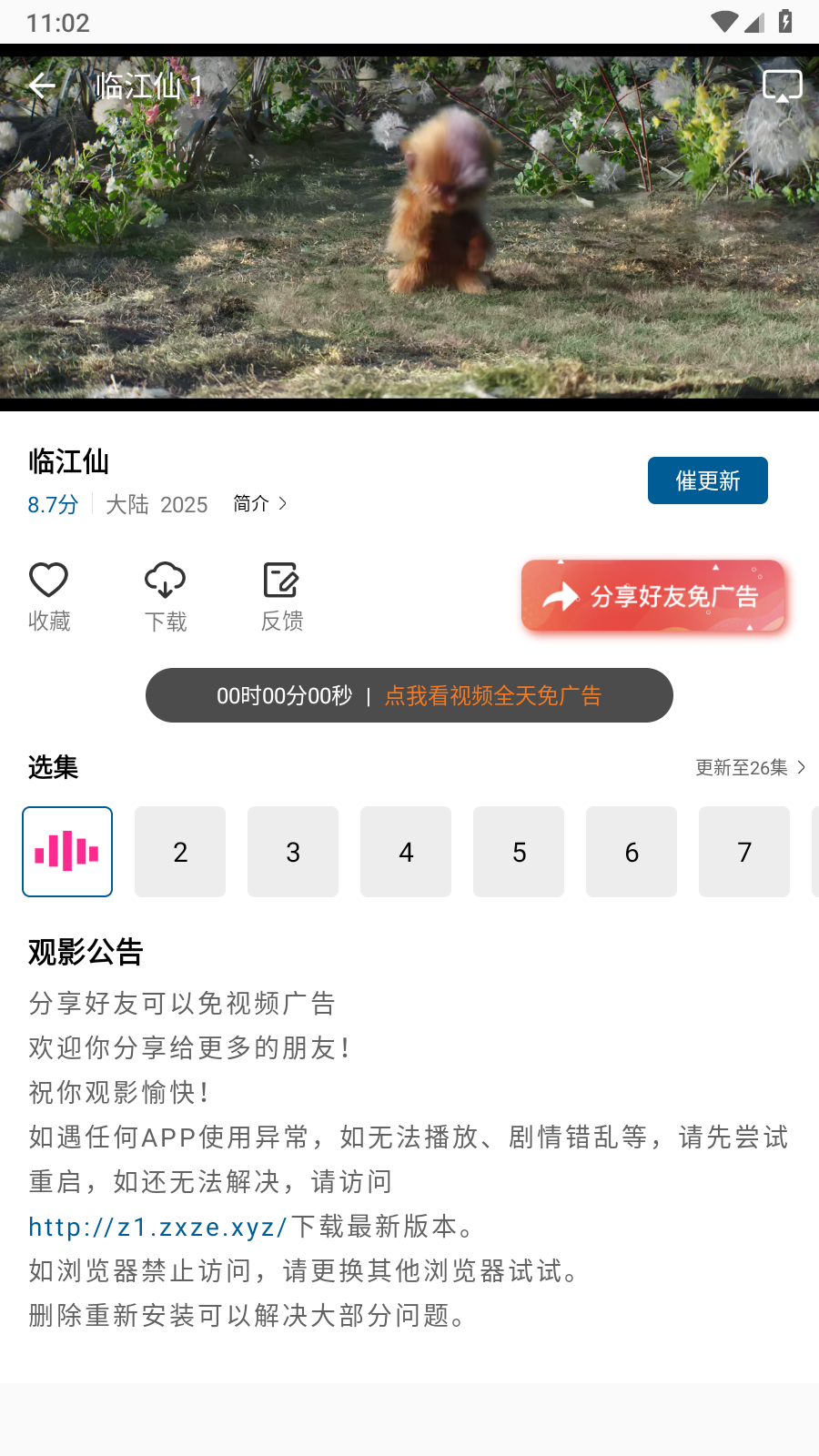This screenshot has height=1456, width=819.
Task: Expand 更新至26集 episode list
Action: pyautogui.click(x=750, y=767)
